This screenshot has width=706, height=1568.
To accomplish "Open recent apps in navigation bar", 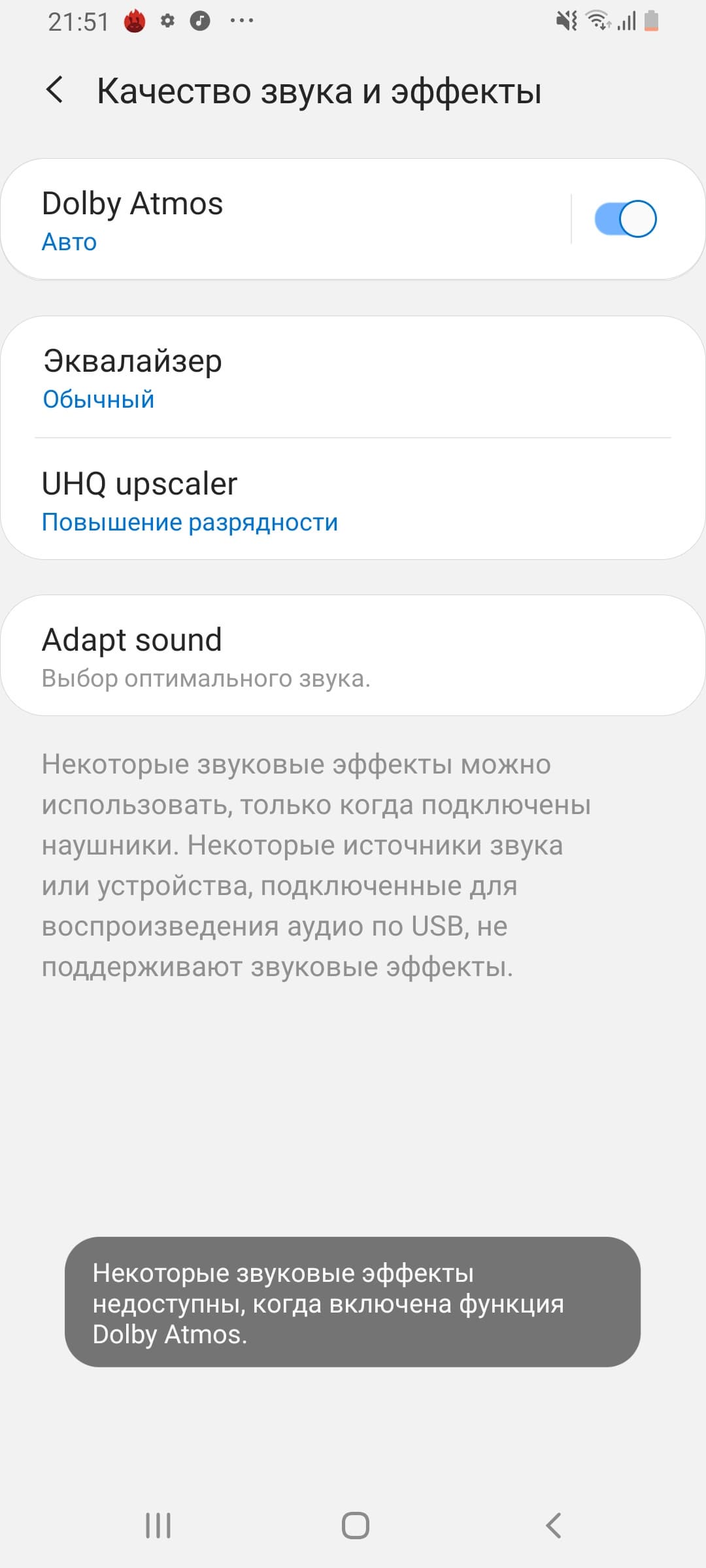I will click(158, 1526).
